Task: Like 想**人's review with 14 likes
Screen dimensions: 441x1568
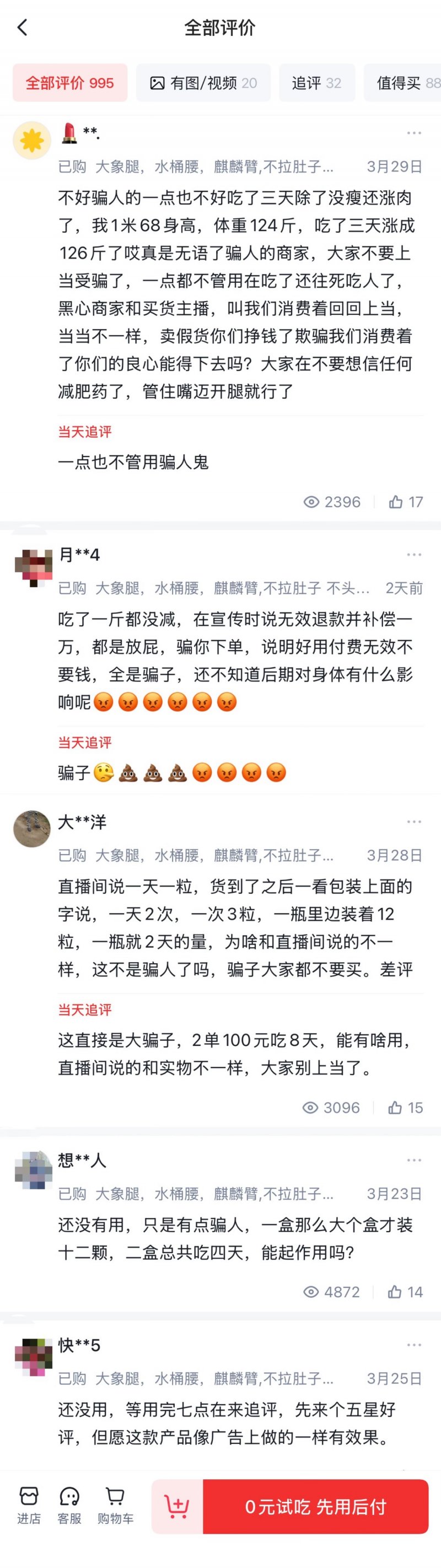Action: tap(405, 1291)
